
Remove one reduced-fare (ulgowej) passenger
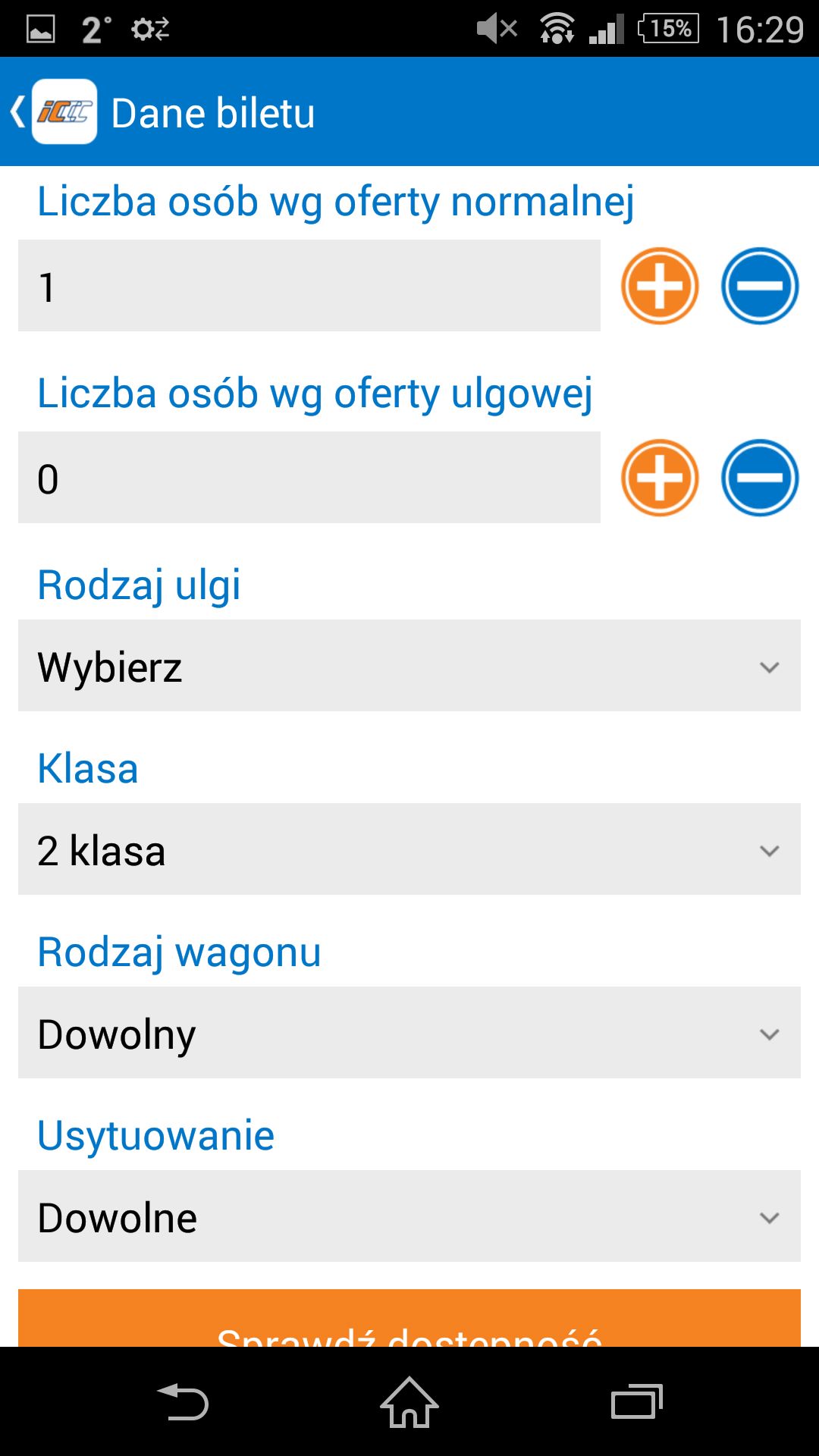point(760,478)
